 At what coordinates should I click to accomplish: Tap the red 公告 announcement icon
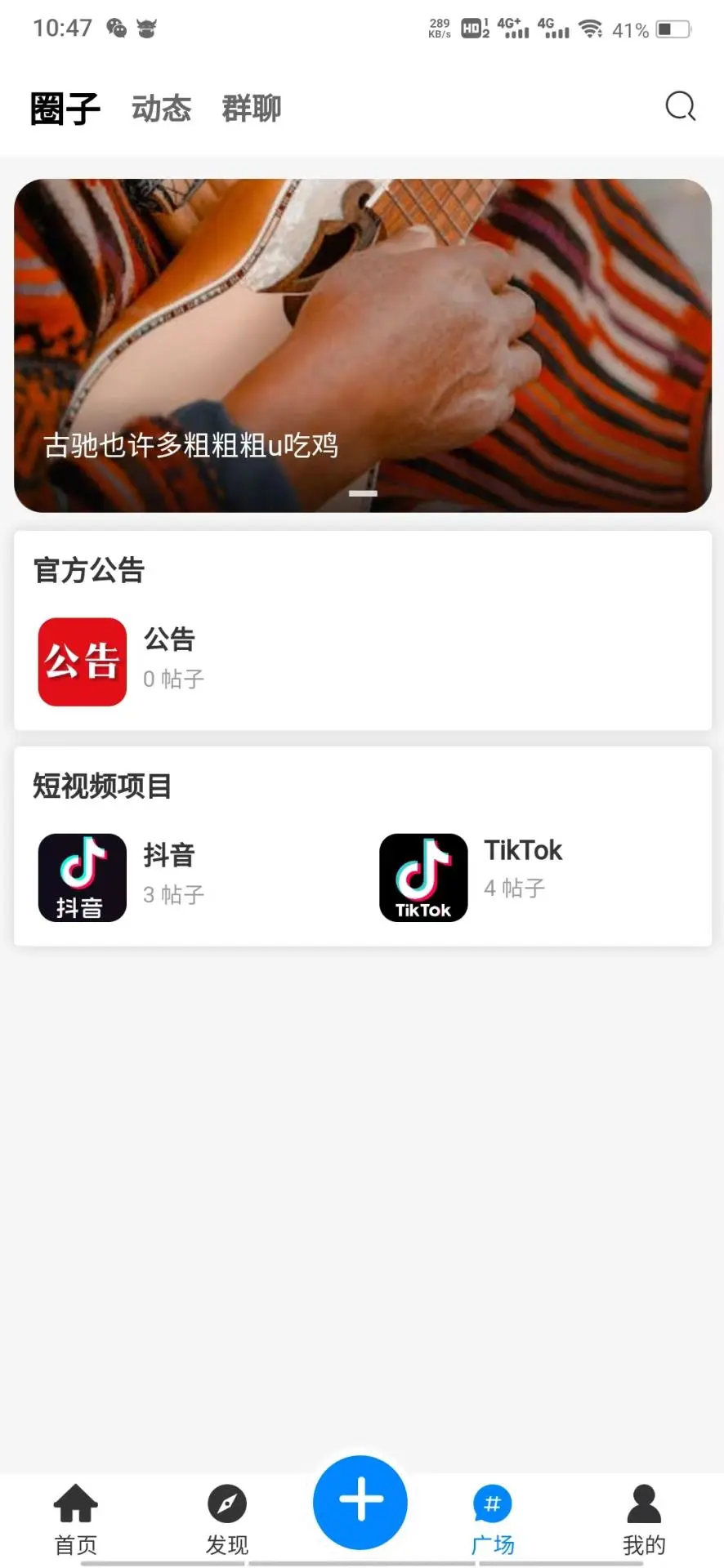pyautogui.click(x=81, y=661)
